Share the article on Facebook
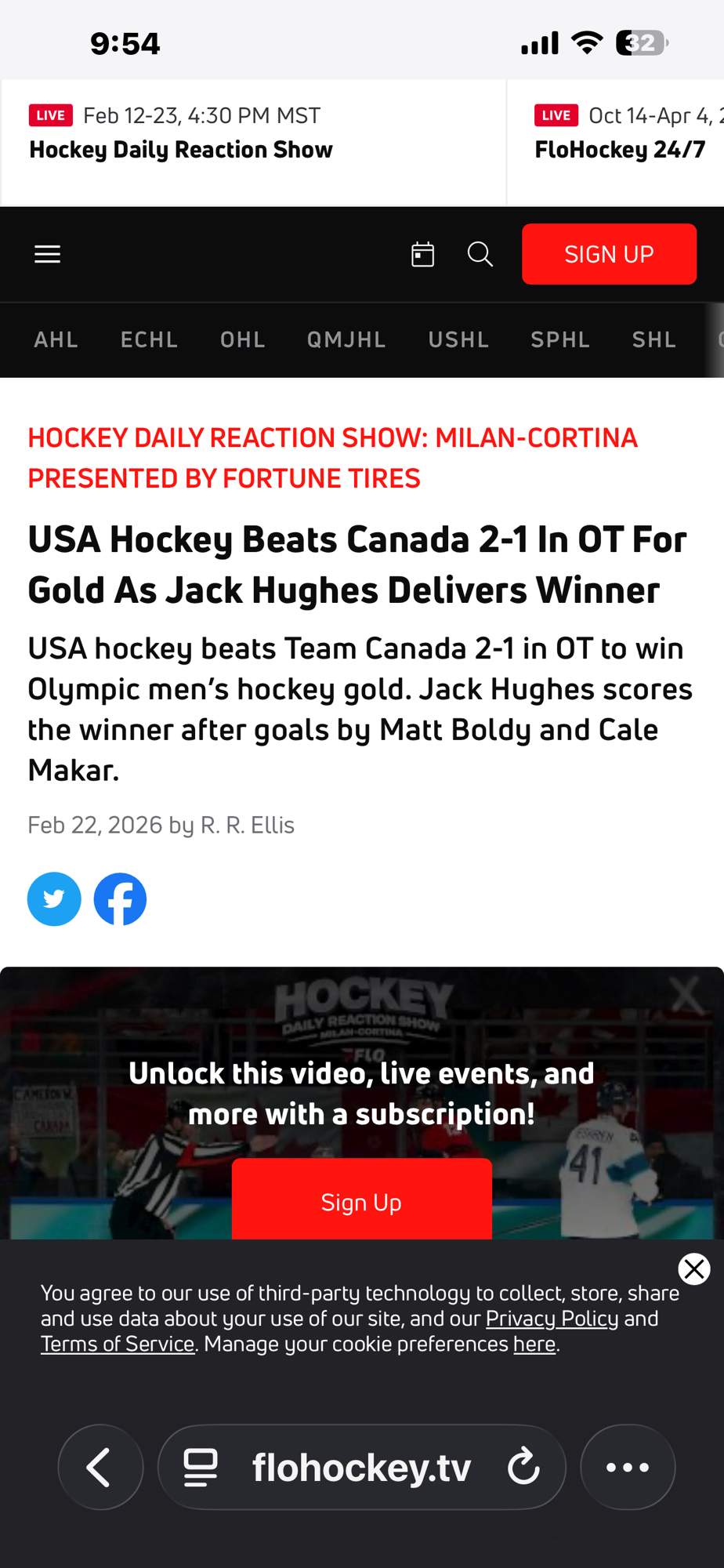 pyautogui.click(x=120, y=898)
